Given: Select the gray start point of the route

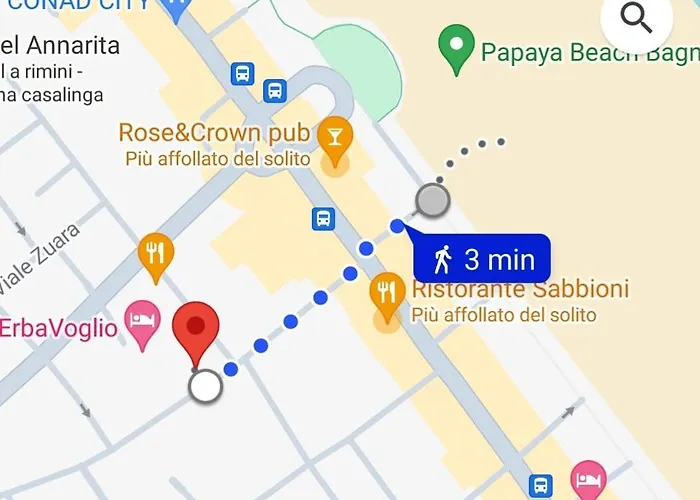Looking at the screenshot, I should [x=432, y=201].
